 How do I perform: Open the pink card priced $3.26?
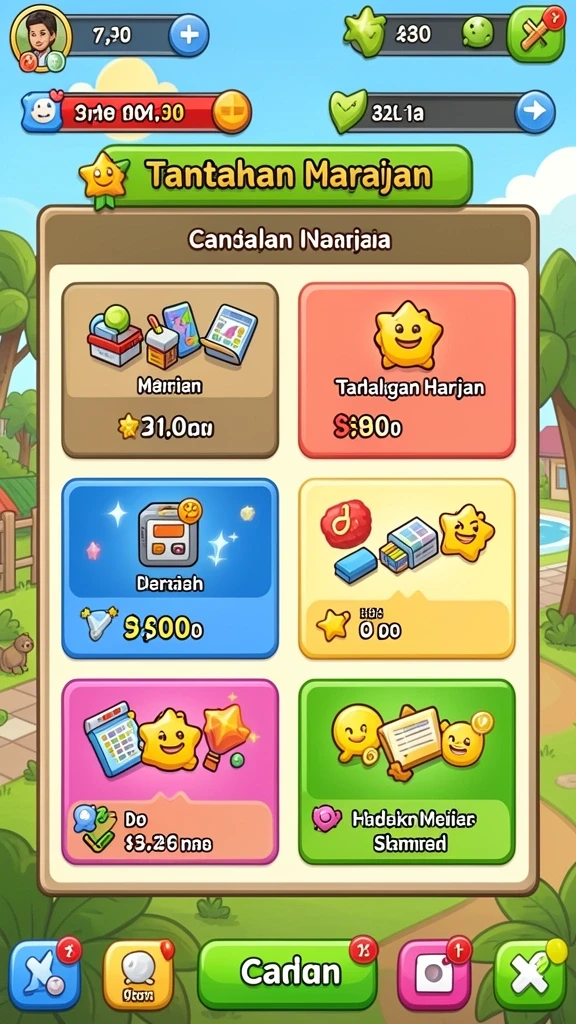170,772
